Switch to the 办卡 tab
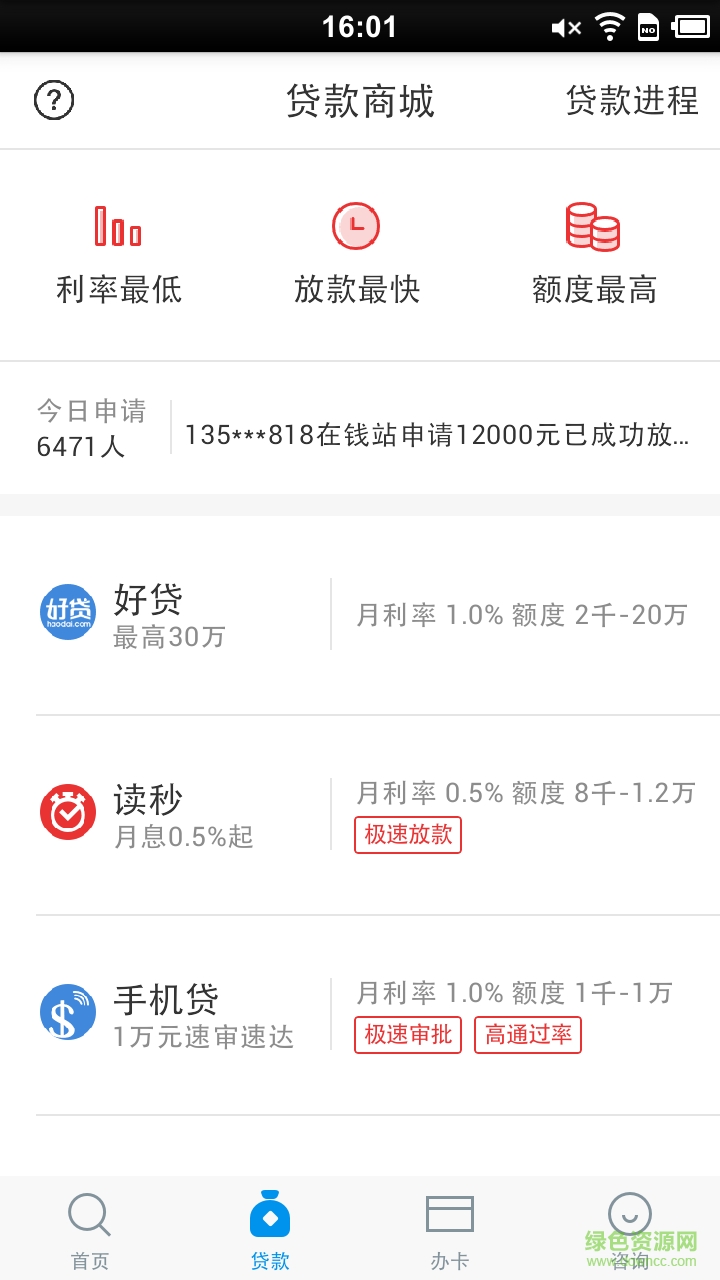The image size is (720, 1280). (449, 1230)
